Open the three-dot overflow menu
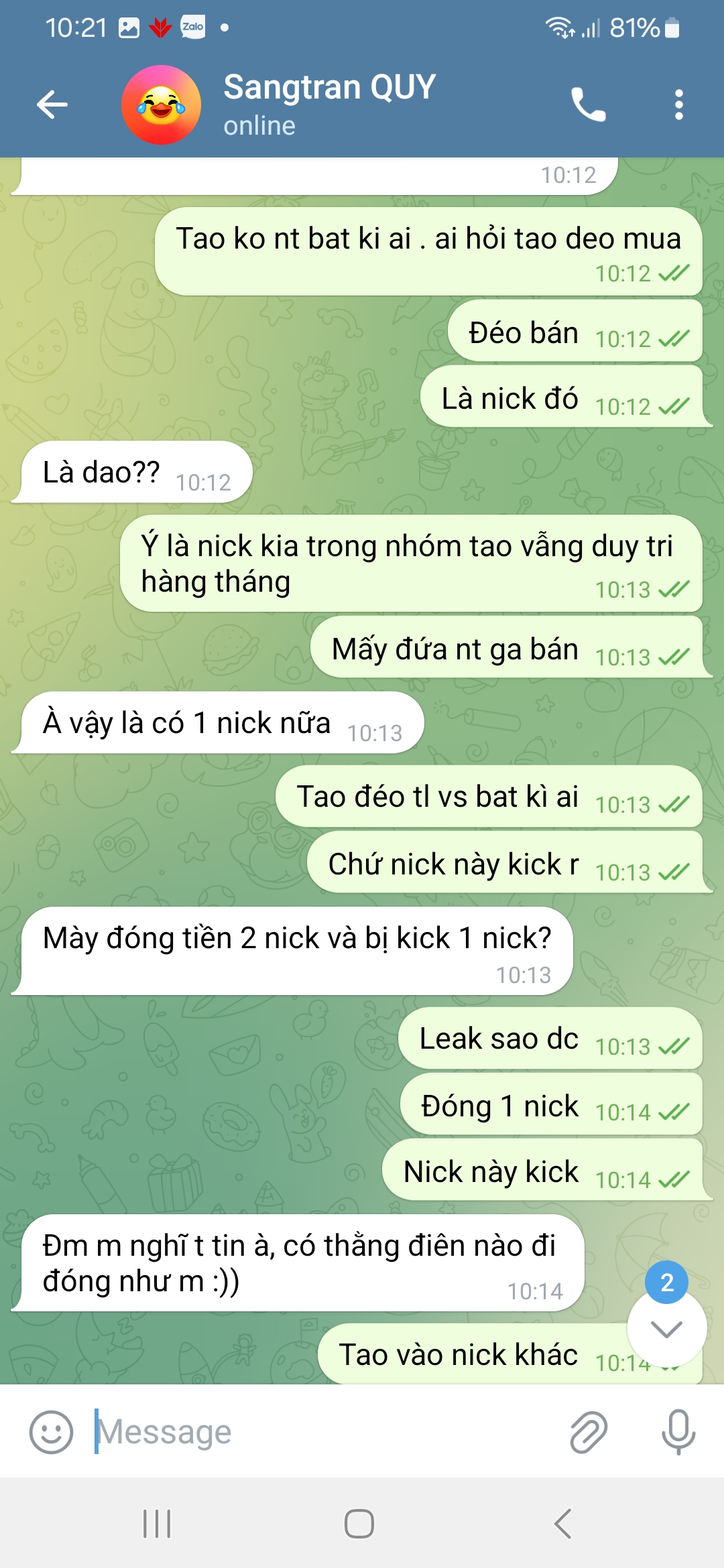Viewport: 724px width, 1568px height. [678, 105]
